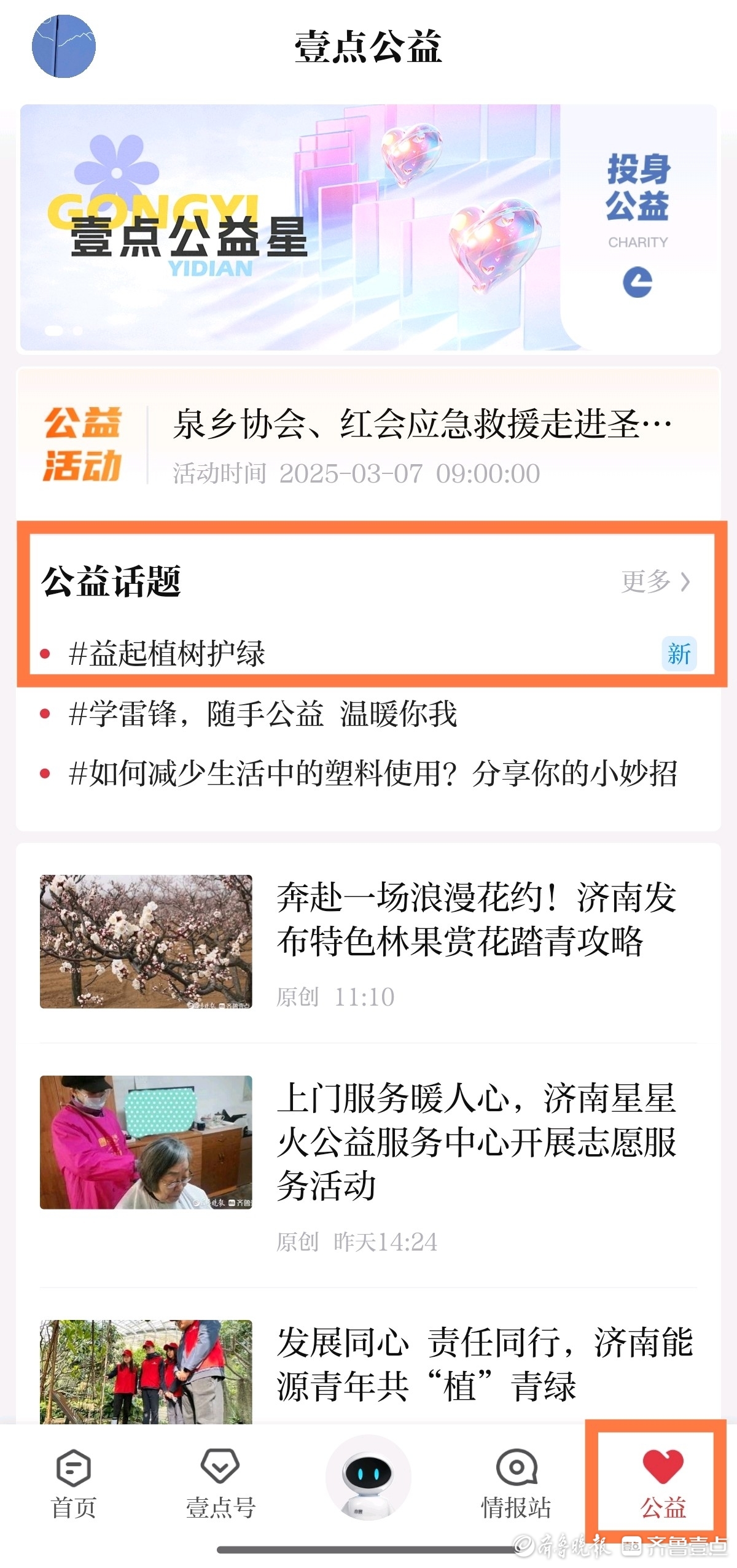Open topic about reducing plastic use

(372, 773)
